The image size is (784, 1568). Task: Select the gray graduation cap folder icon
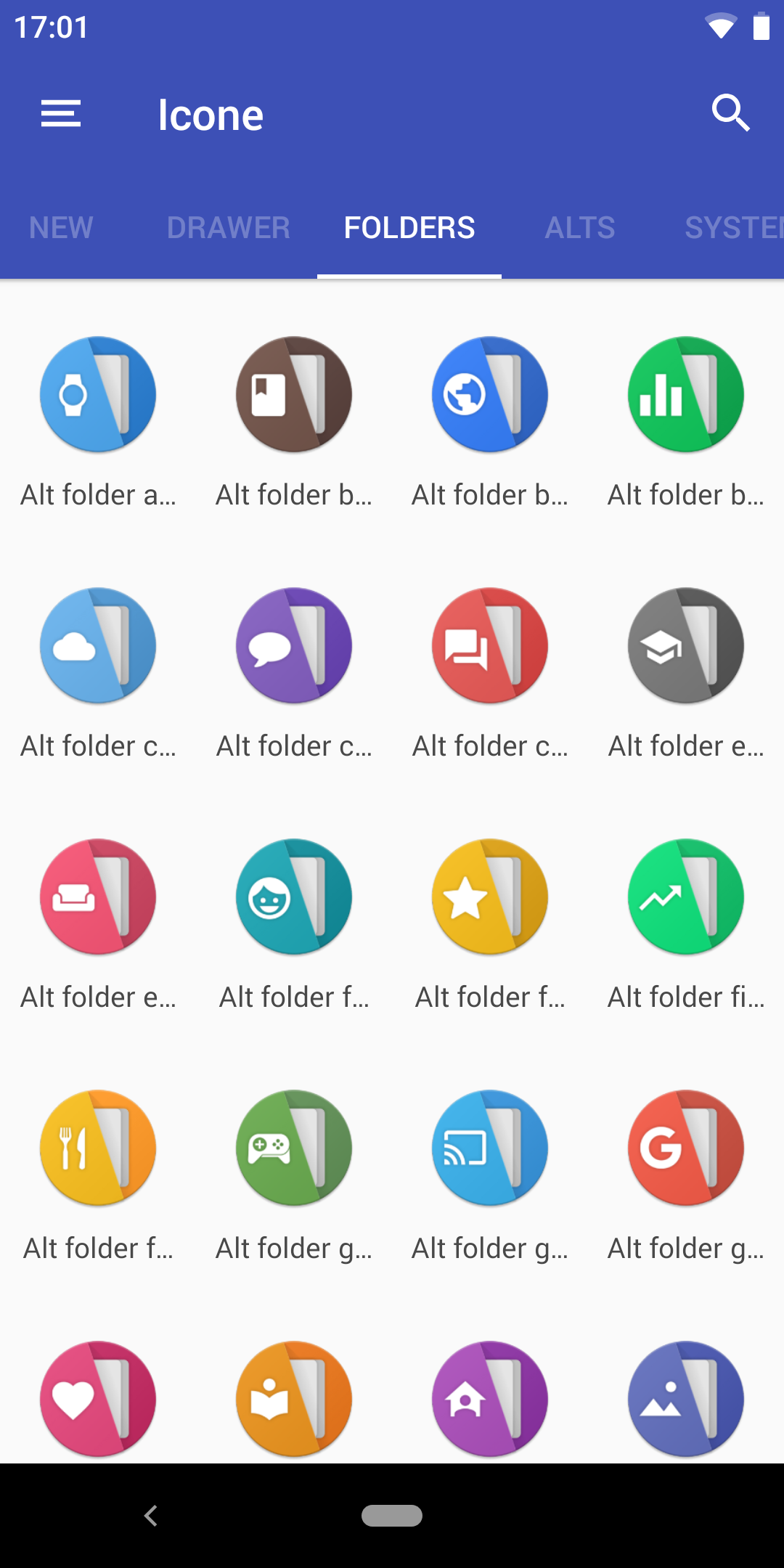click(686, 645)
